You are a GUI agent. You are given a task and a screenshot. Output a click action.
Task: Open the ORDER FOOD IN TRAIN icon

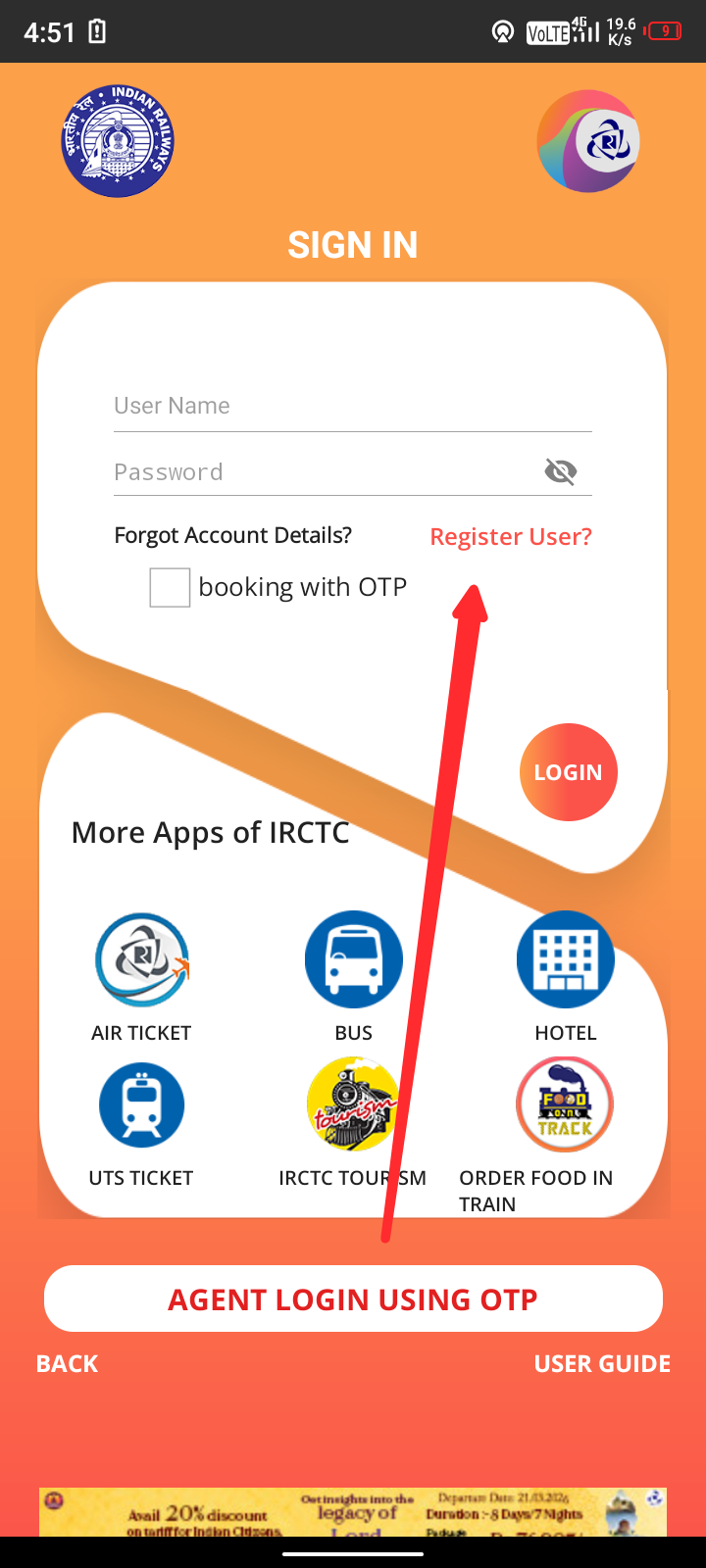[x=565, y=1104]
